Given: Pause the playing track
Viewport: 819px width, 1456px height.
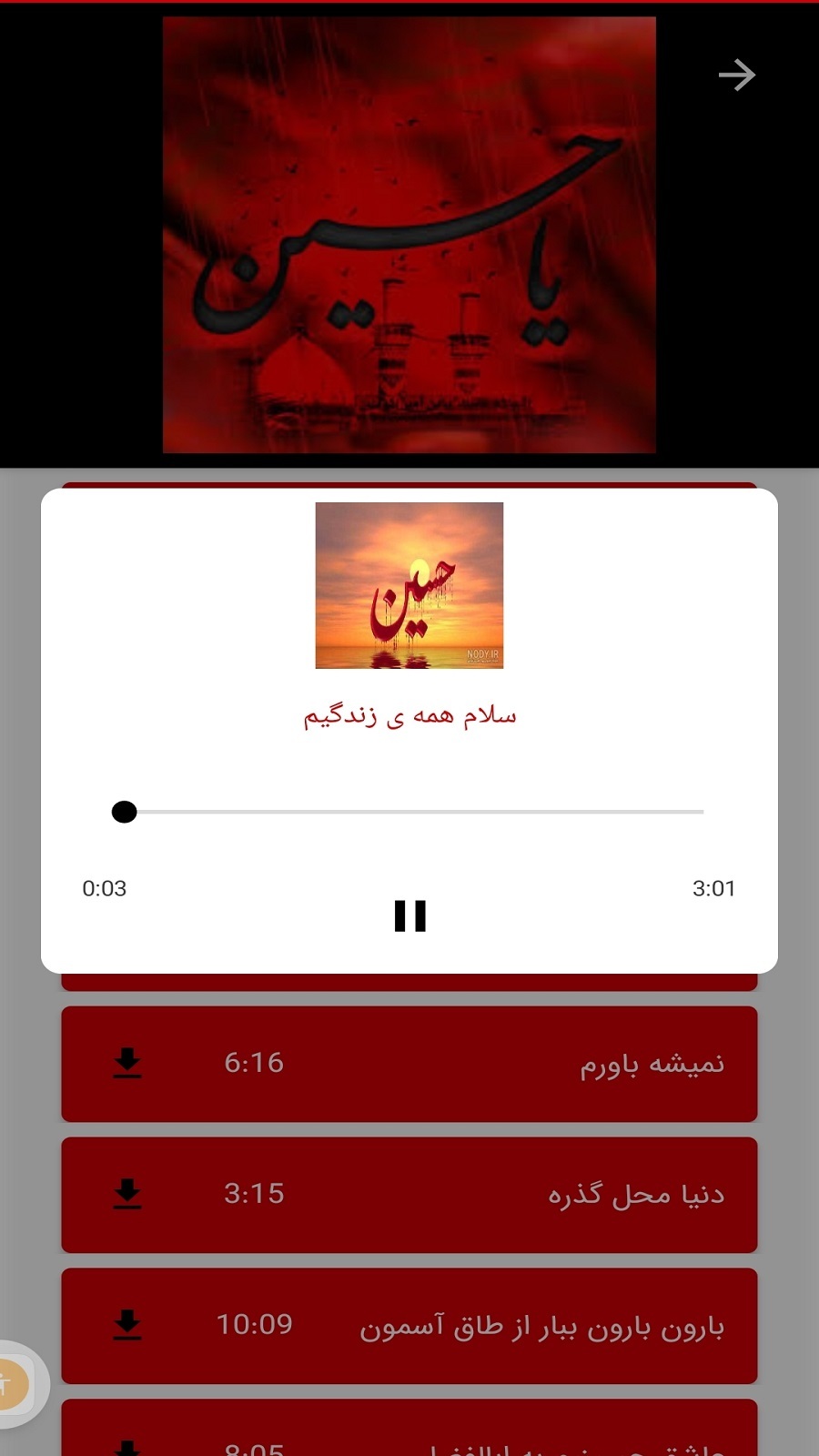Looking at the screenshot, I should click(409, 915).
